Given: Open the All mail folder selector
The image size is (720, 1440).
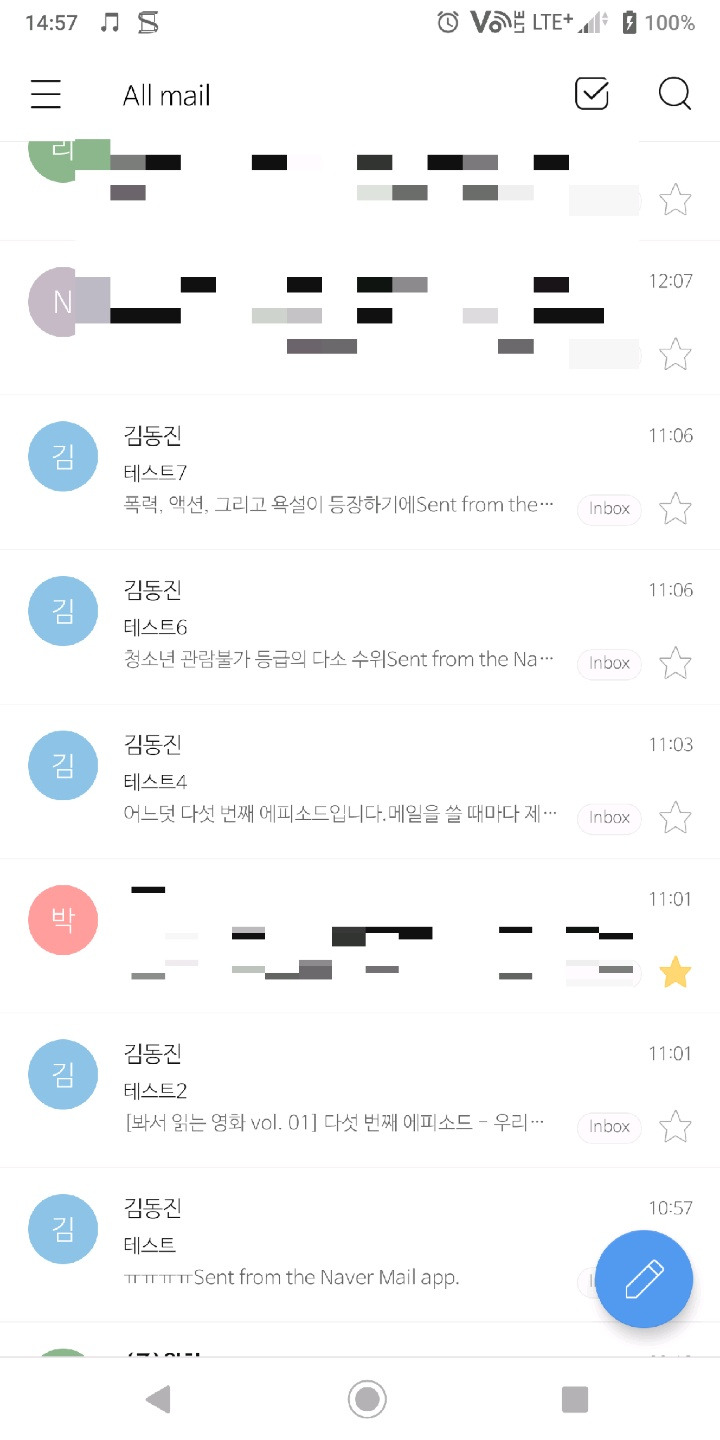Looking at the screenshot, I should click(166, 95).
